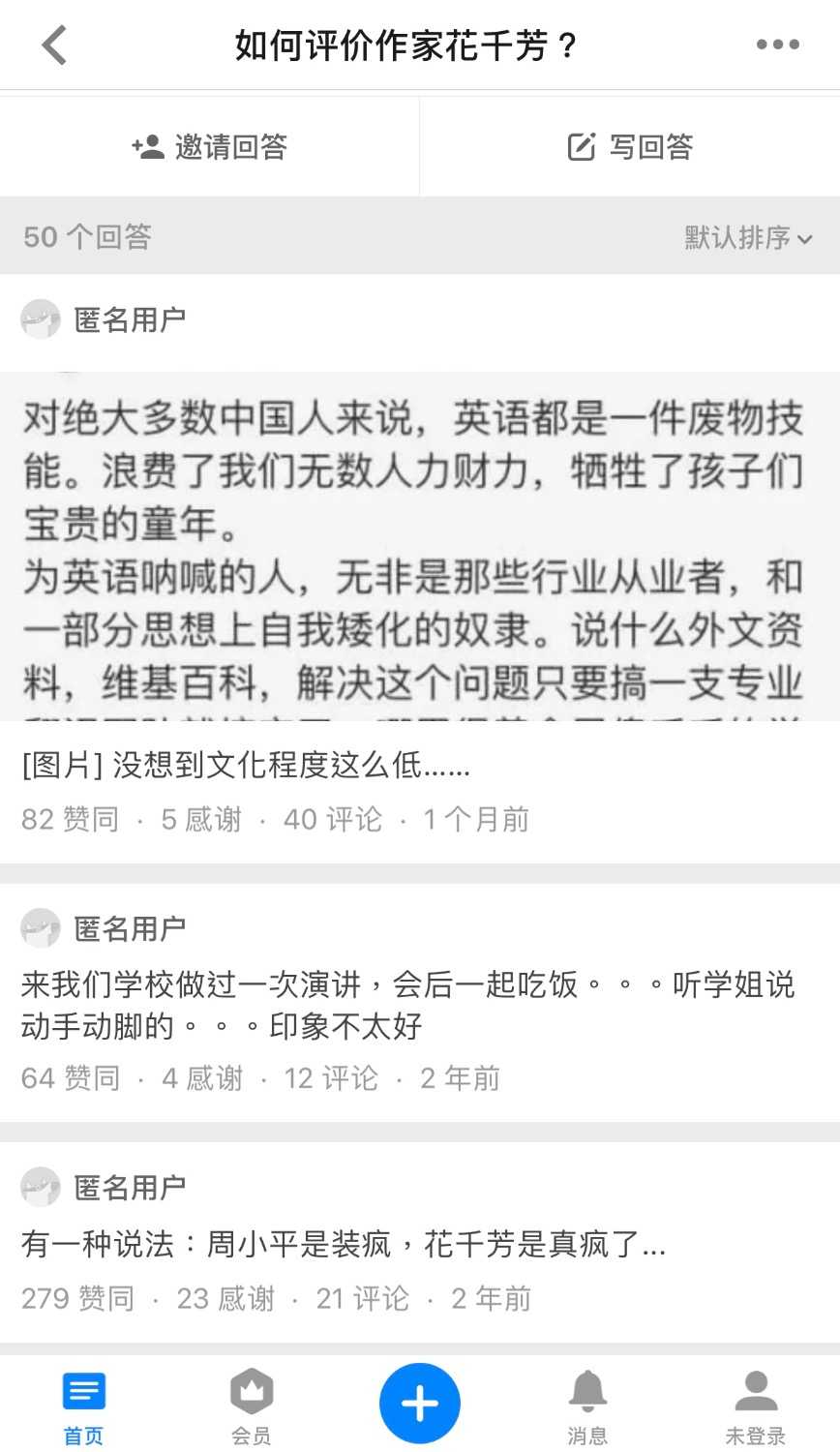Screen dimensions: 840x1452
Task: Open the three-dot overflow menu
Action: point(777,45)
